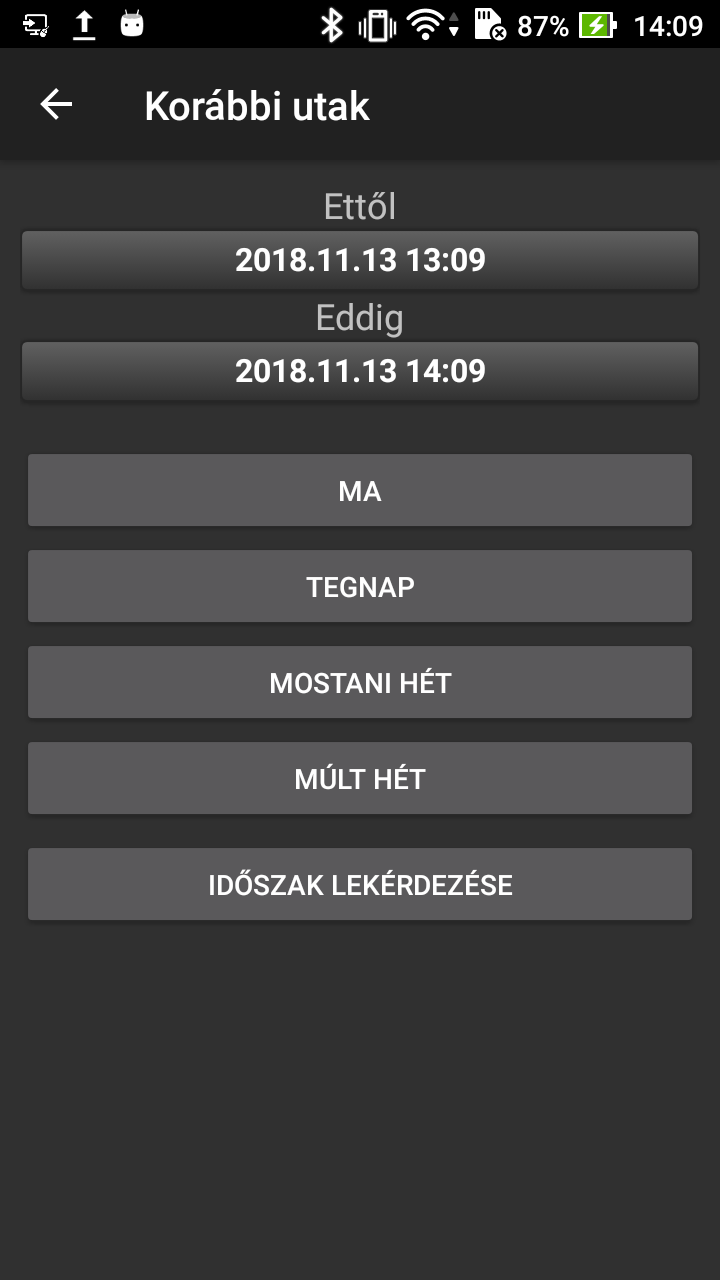Image resolution: width=720 pixels, height=1280 pixels.
Task: Open the Ettől start date picker
Action: pyautogui.click(x=360, y=261)
